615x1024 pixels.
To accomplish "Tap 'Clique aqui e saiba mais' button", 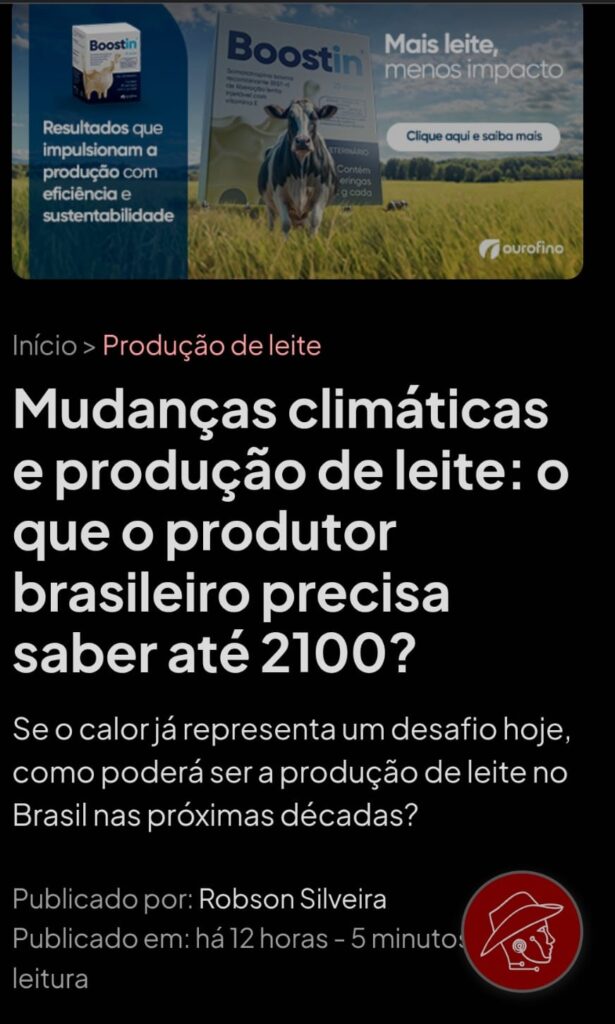I will pos(473,137).
